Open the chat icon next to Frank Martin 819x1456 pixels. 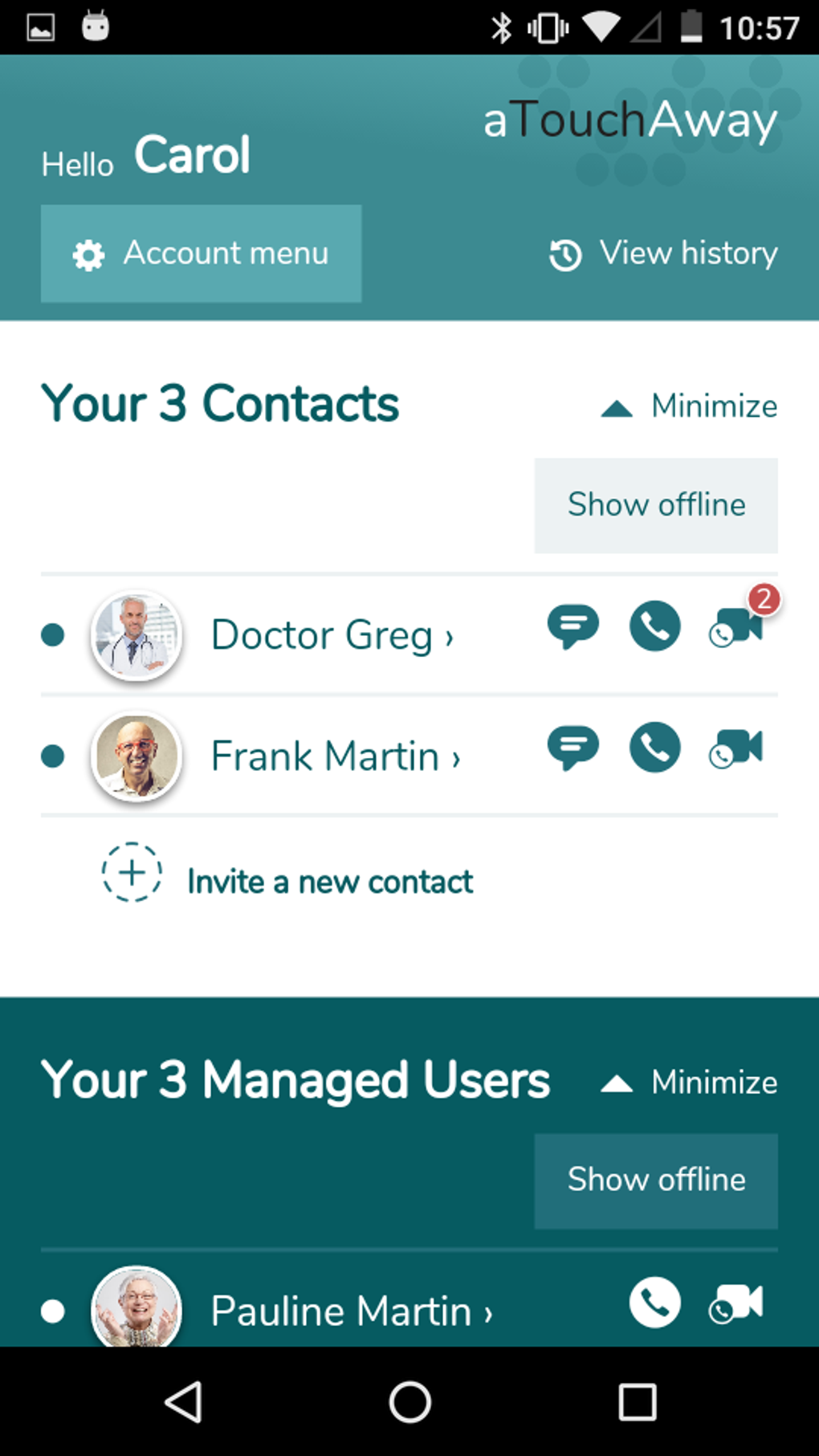point(572,748)
